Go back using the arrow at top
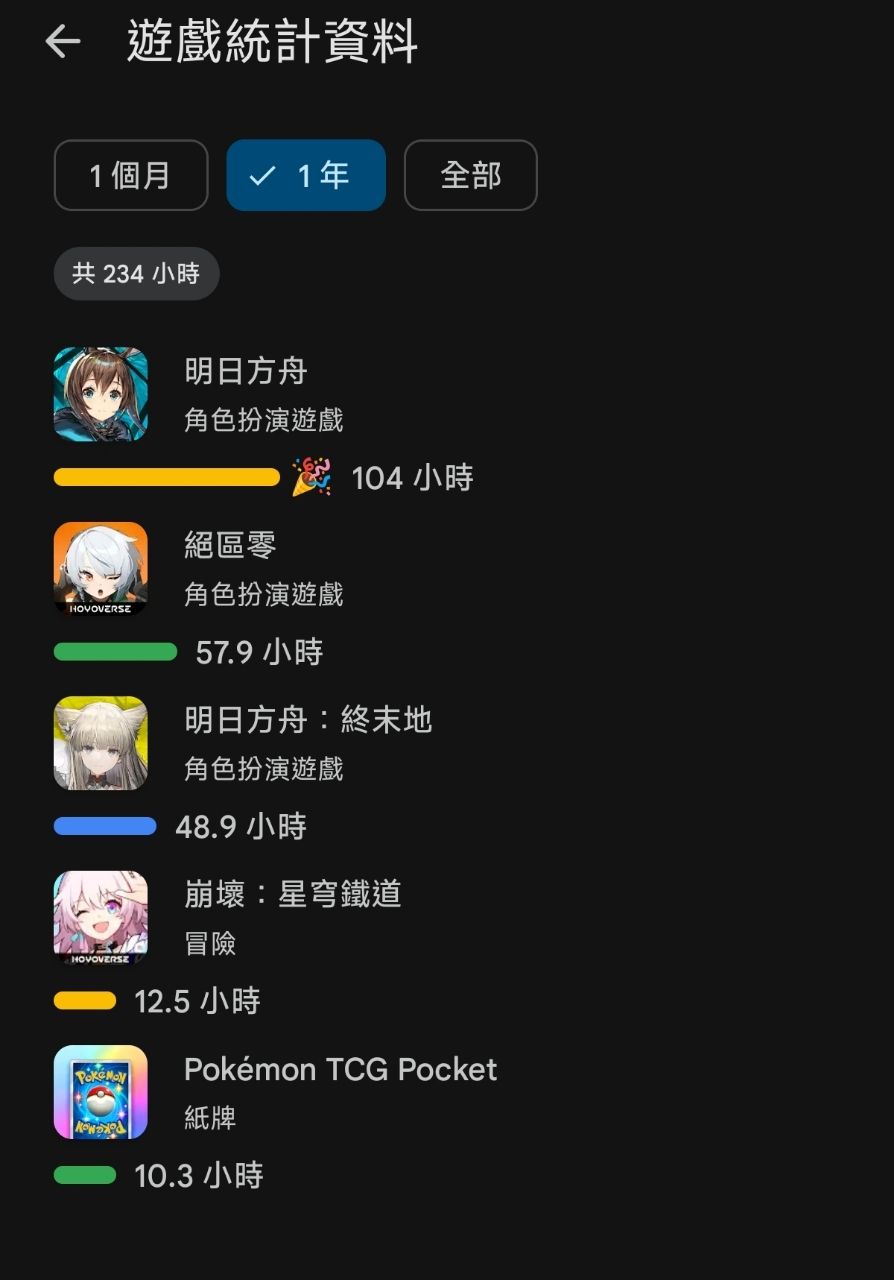The width and height of the screenshot is (894, 1280). coord(63,42)
